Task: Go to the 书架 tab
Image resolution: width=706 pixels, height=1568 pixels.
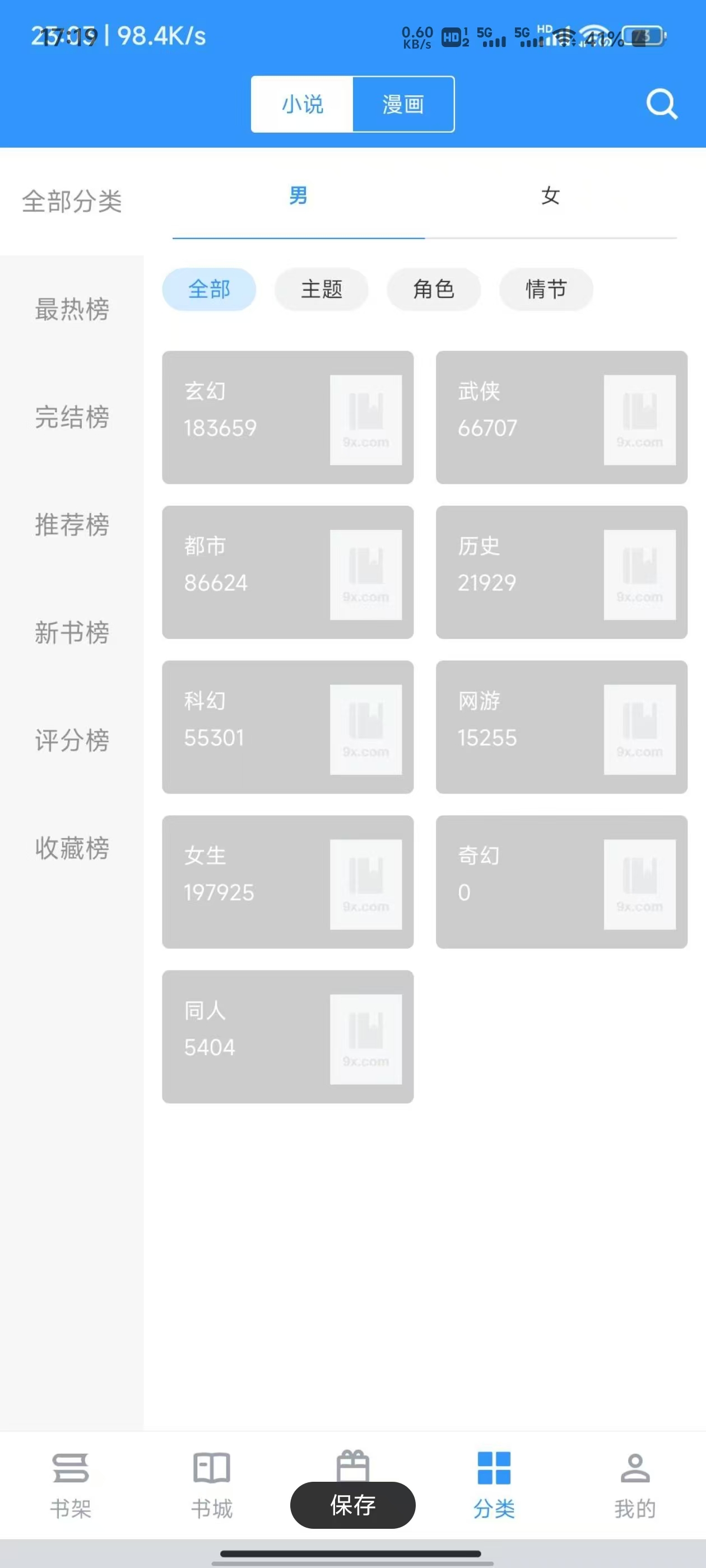Action: pyautogui.click(x=71, y=1484)
